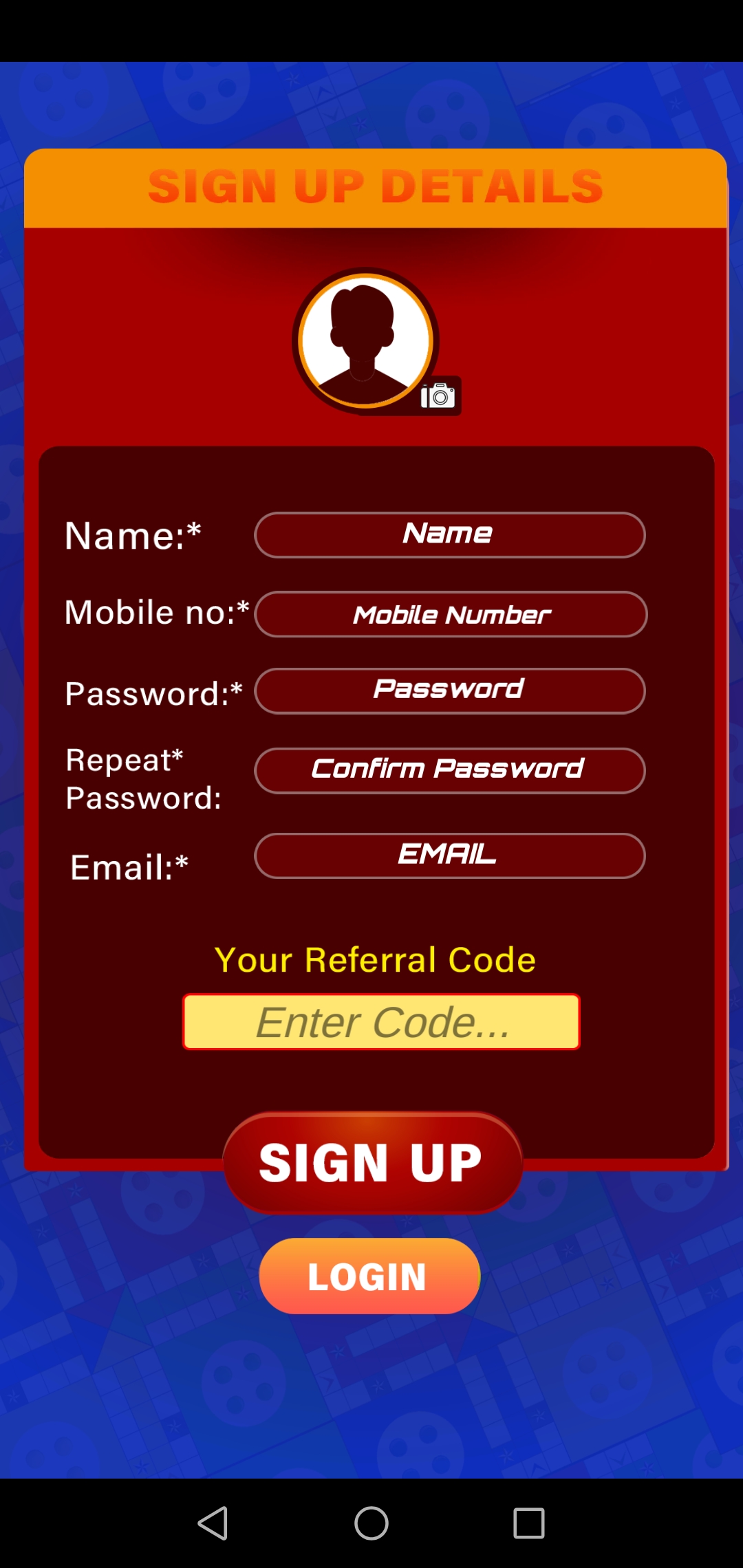Tap the Password field

coord(449,690)
